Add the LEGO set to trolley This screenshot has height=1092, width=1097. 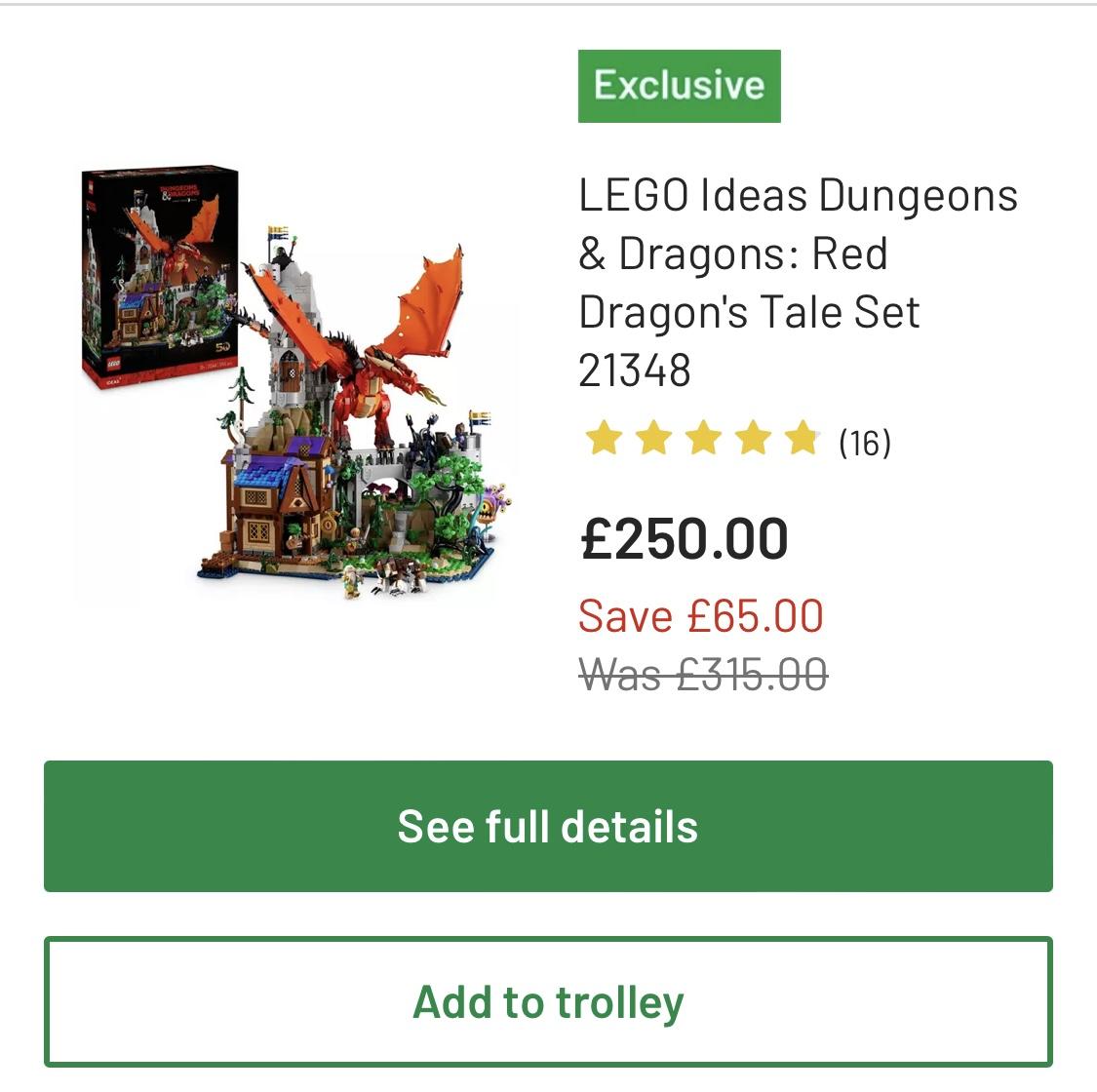[548, 1002]
